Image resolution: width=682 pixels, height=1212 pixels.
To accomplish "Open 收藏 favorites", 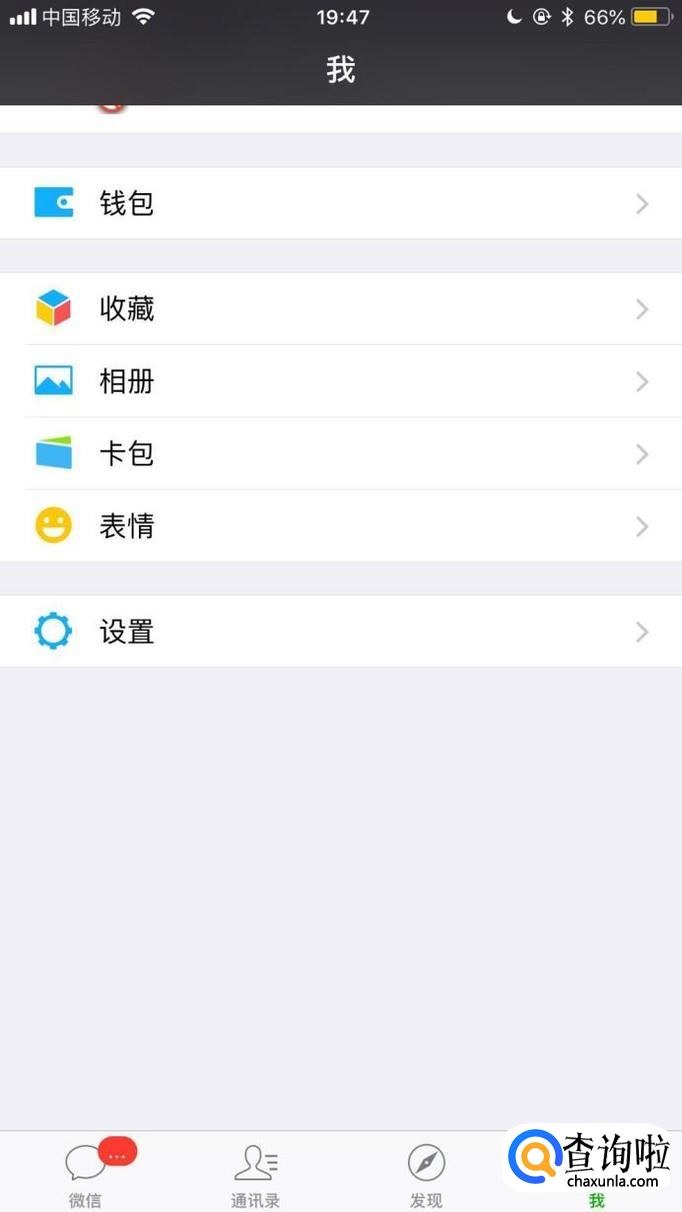I will coord(340,309).
